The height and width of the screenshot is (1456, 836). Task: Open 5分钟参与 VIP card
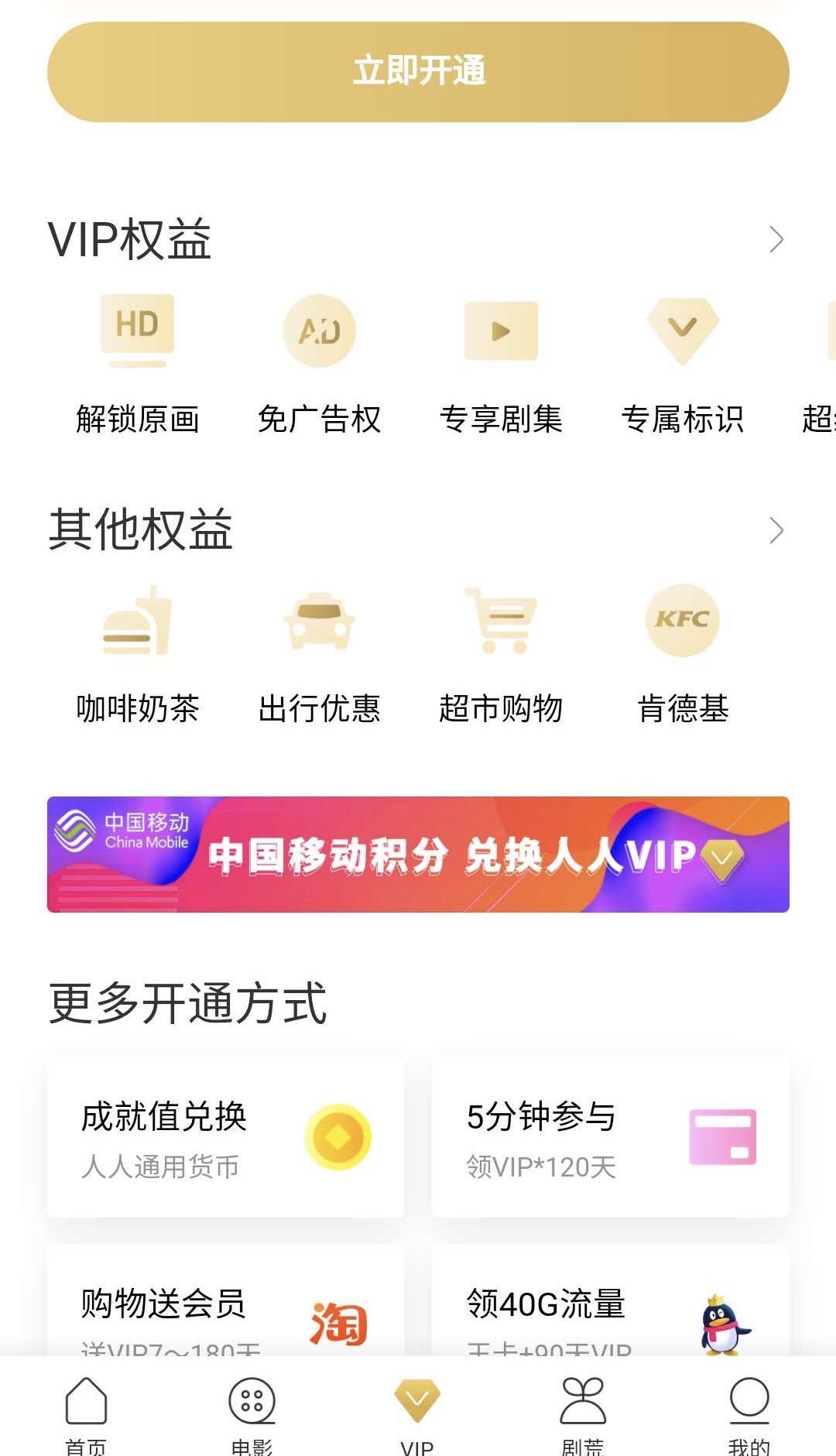click(610, 1138)
